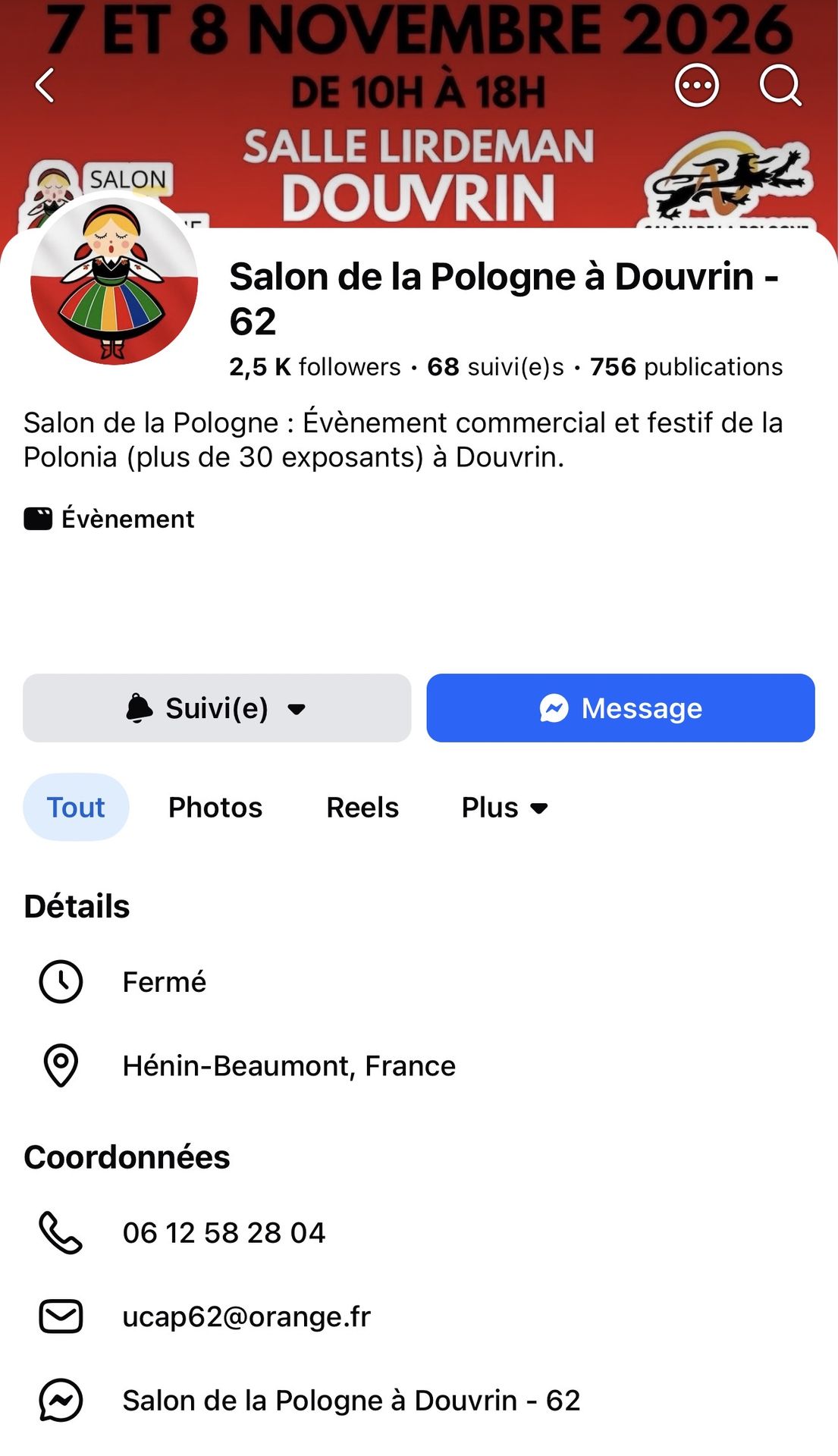Open the Messenger contact Salon de la Pologne

[419, 1400]
